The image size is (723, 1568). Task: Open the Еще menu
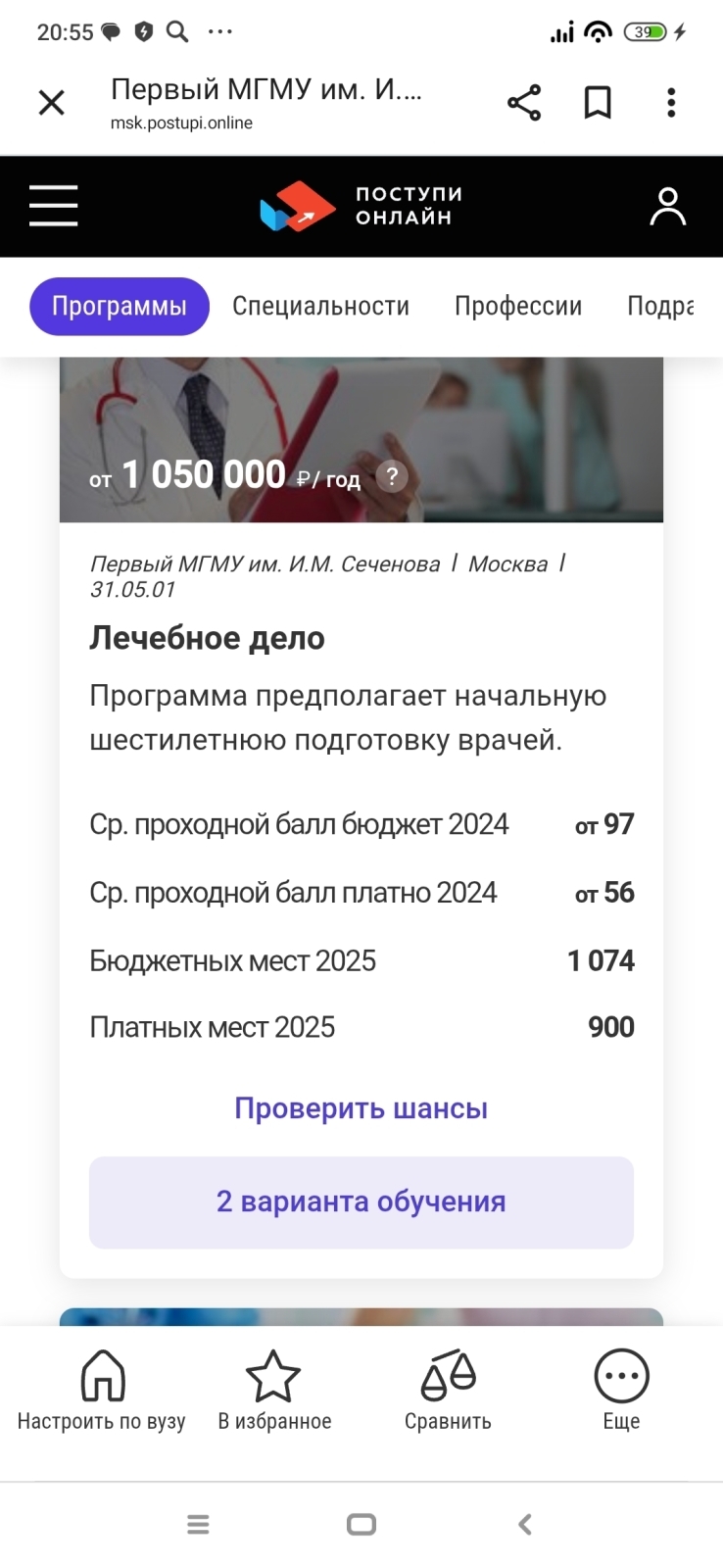621,1390
